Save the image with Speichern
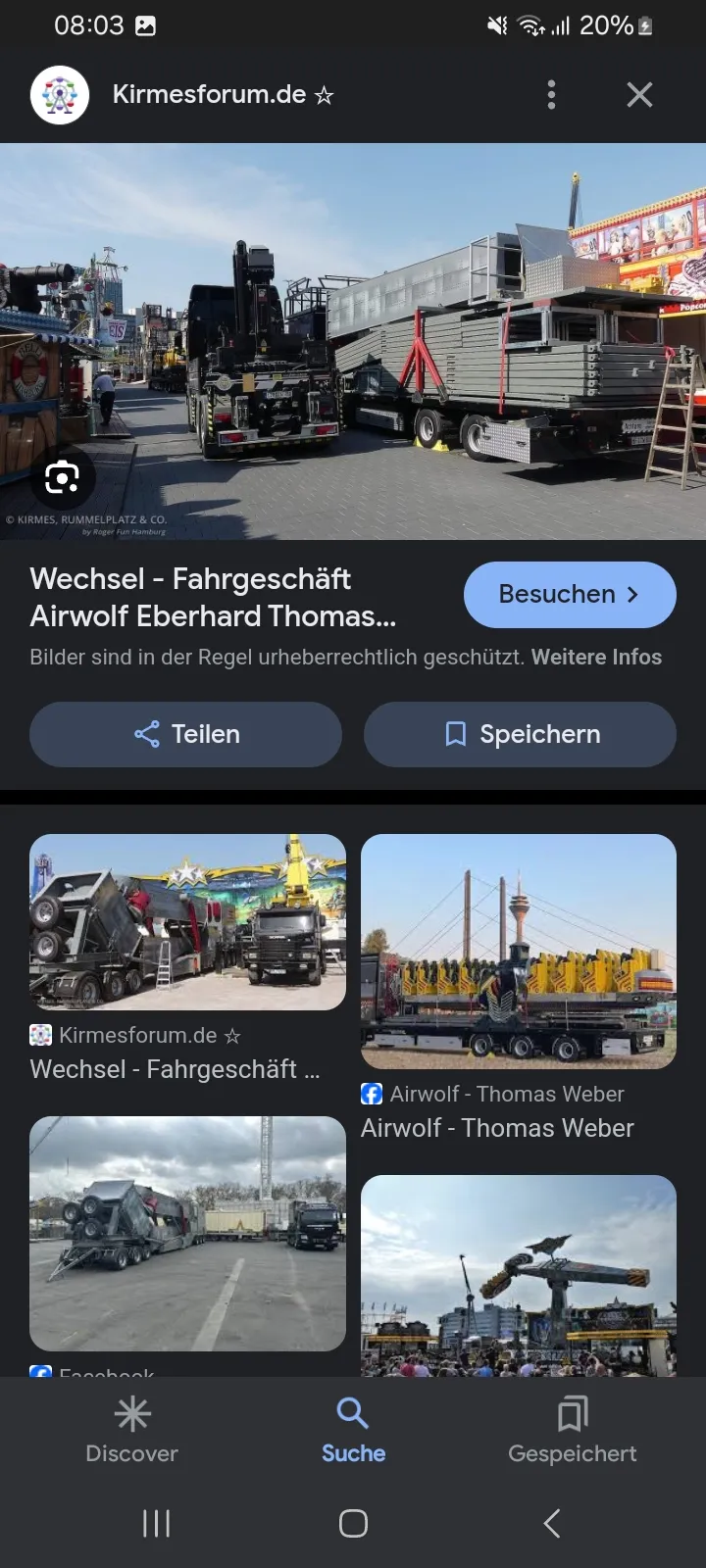706x1568 pixels. [520, 734]
